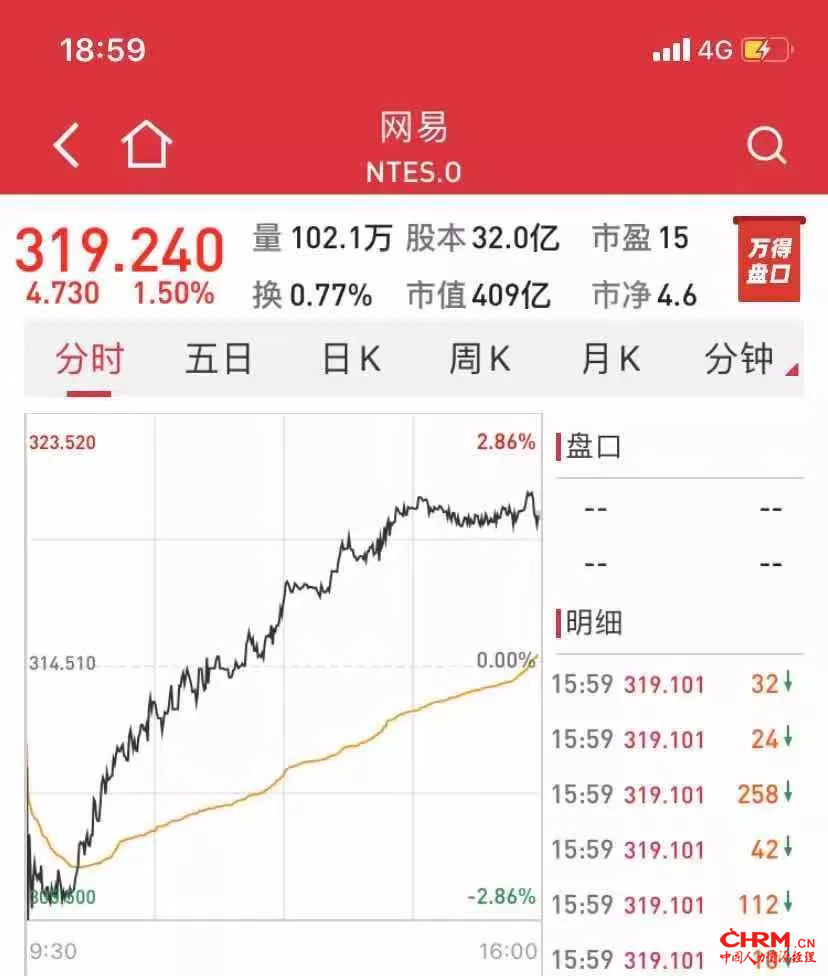Tap the 4G network status indicator
The height and width of the screenshot is (976, 828).
click(716, 50)
